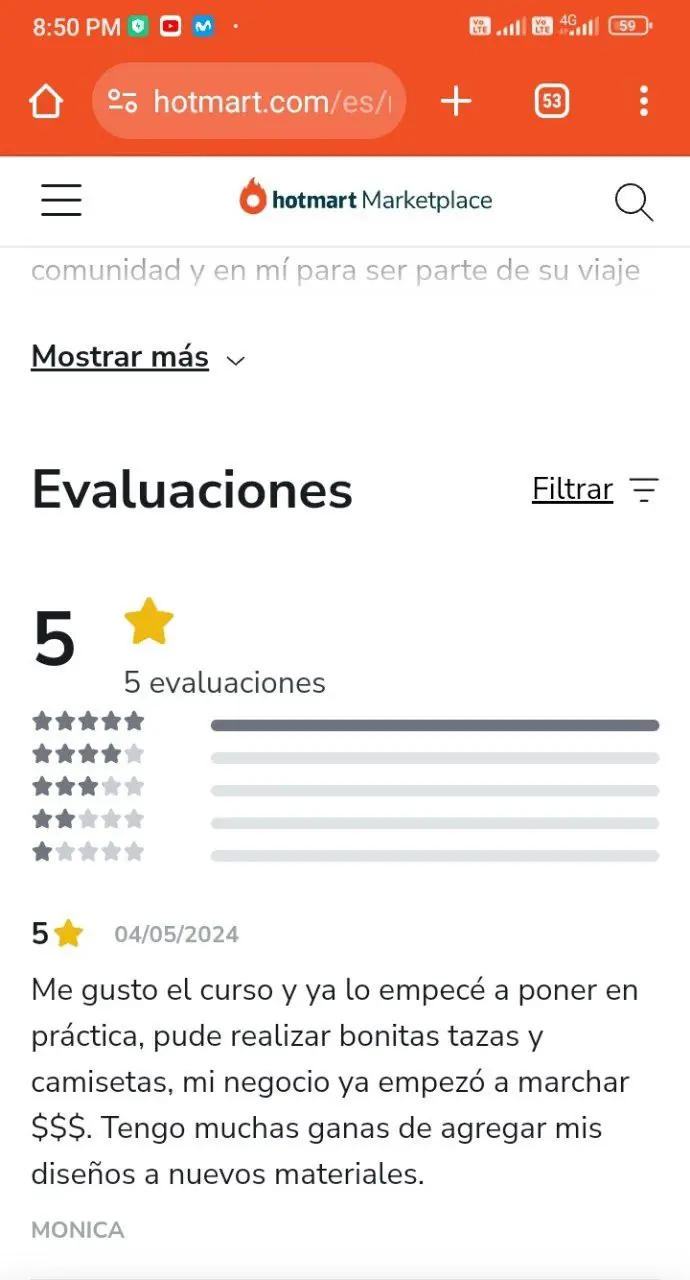Open the browser overflow menu
This screenshot has width=690, height=1280.
pyautogui.click(x=643, y=101)
